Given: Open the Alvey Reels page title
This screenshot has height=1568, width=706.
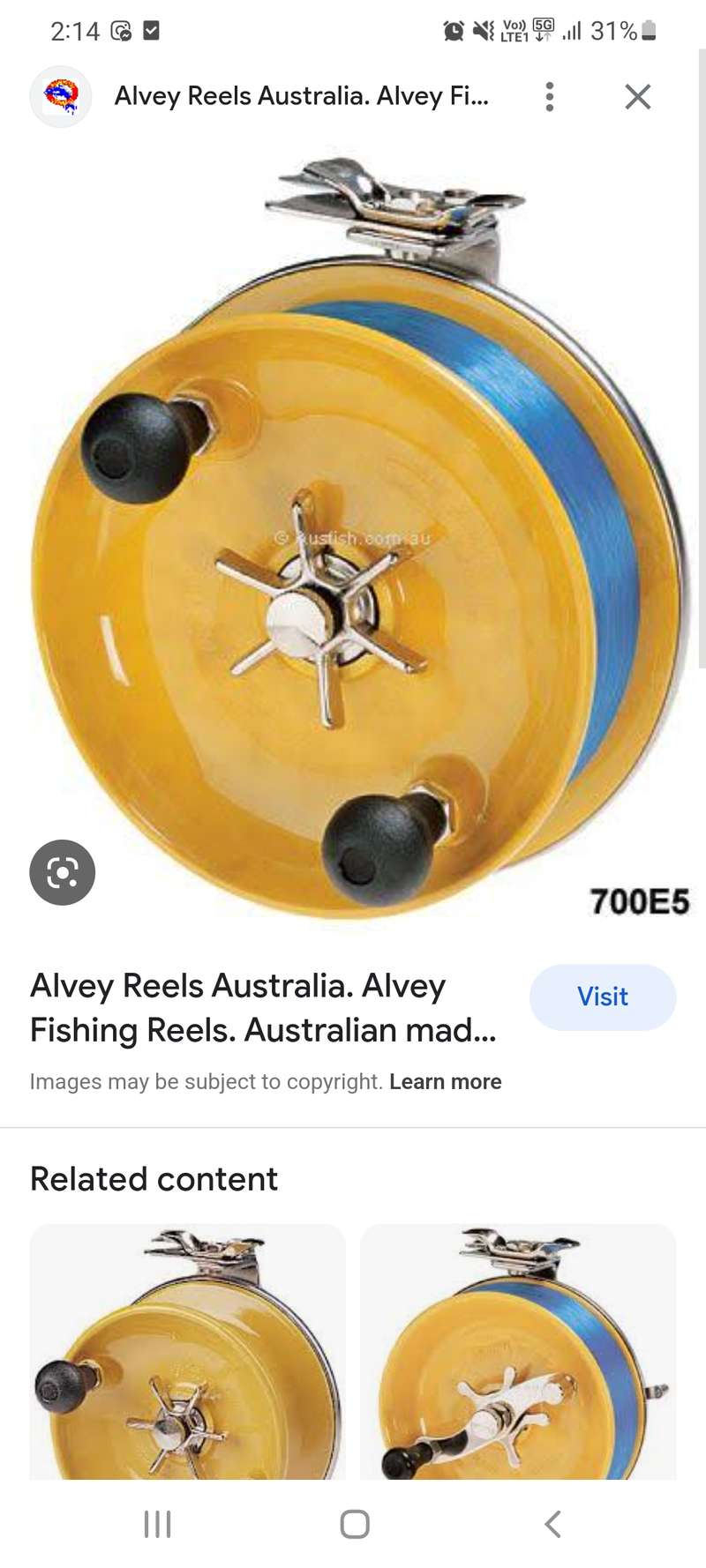Looking at the screenshot, I should tap(263, 1007).
